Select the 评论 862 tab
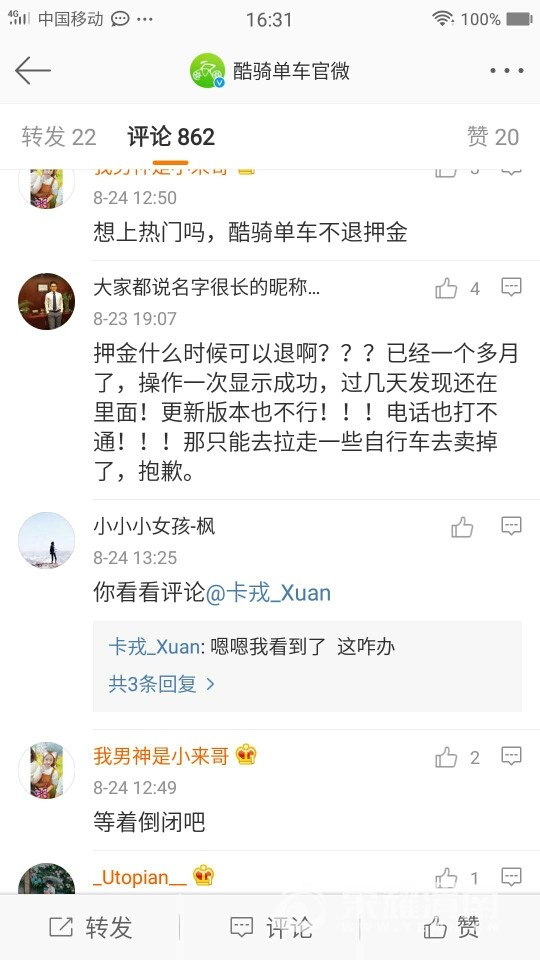The width and height of the screenshot is (540, 960). click(x=171, y=137)
